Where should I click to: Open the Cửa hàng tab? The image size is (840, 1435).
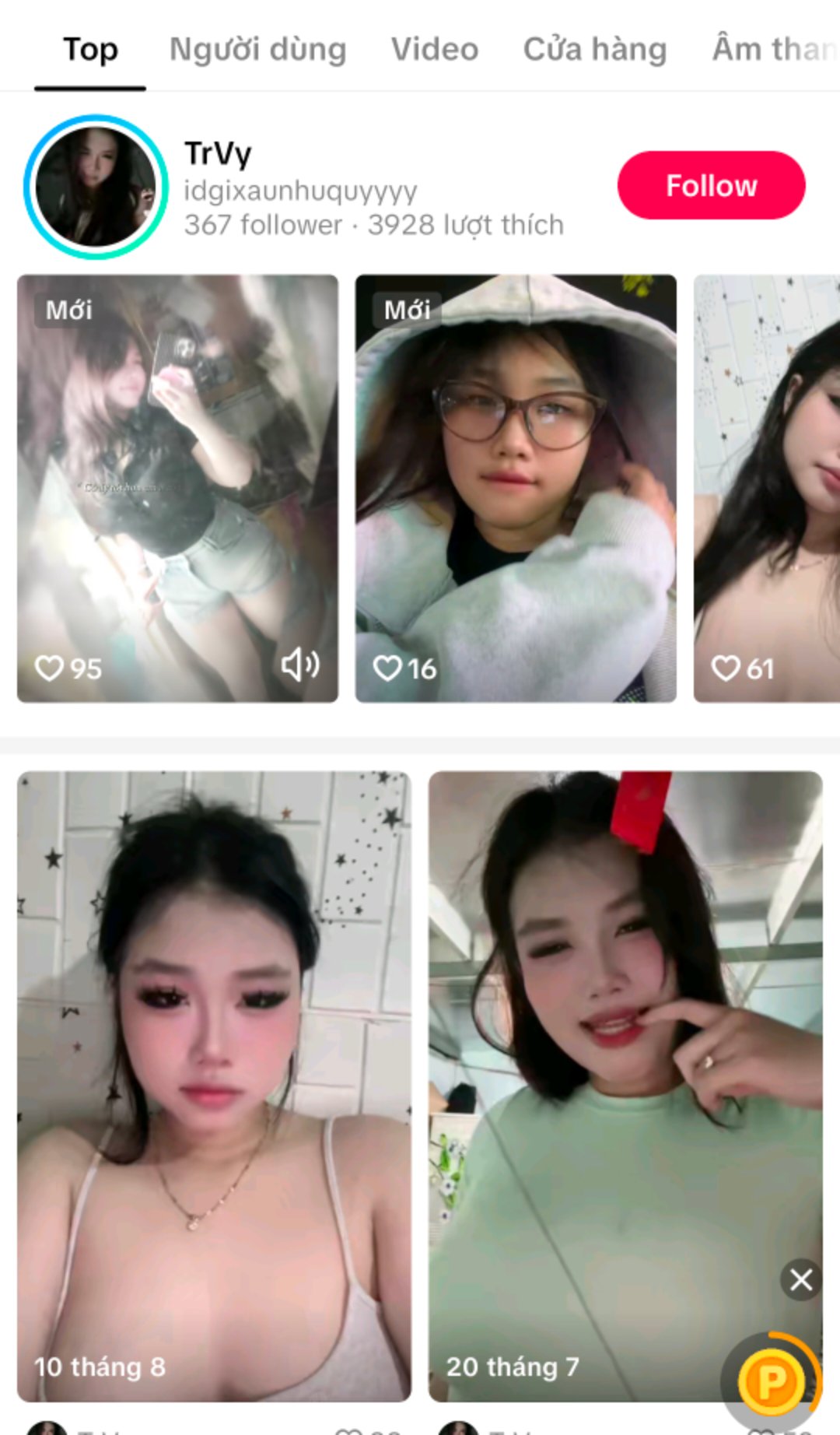point(594,50)
